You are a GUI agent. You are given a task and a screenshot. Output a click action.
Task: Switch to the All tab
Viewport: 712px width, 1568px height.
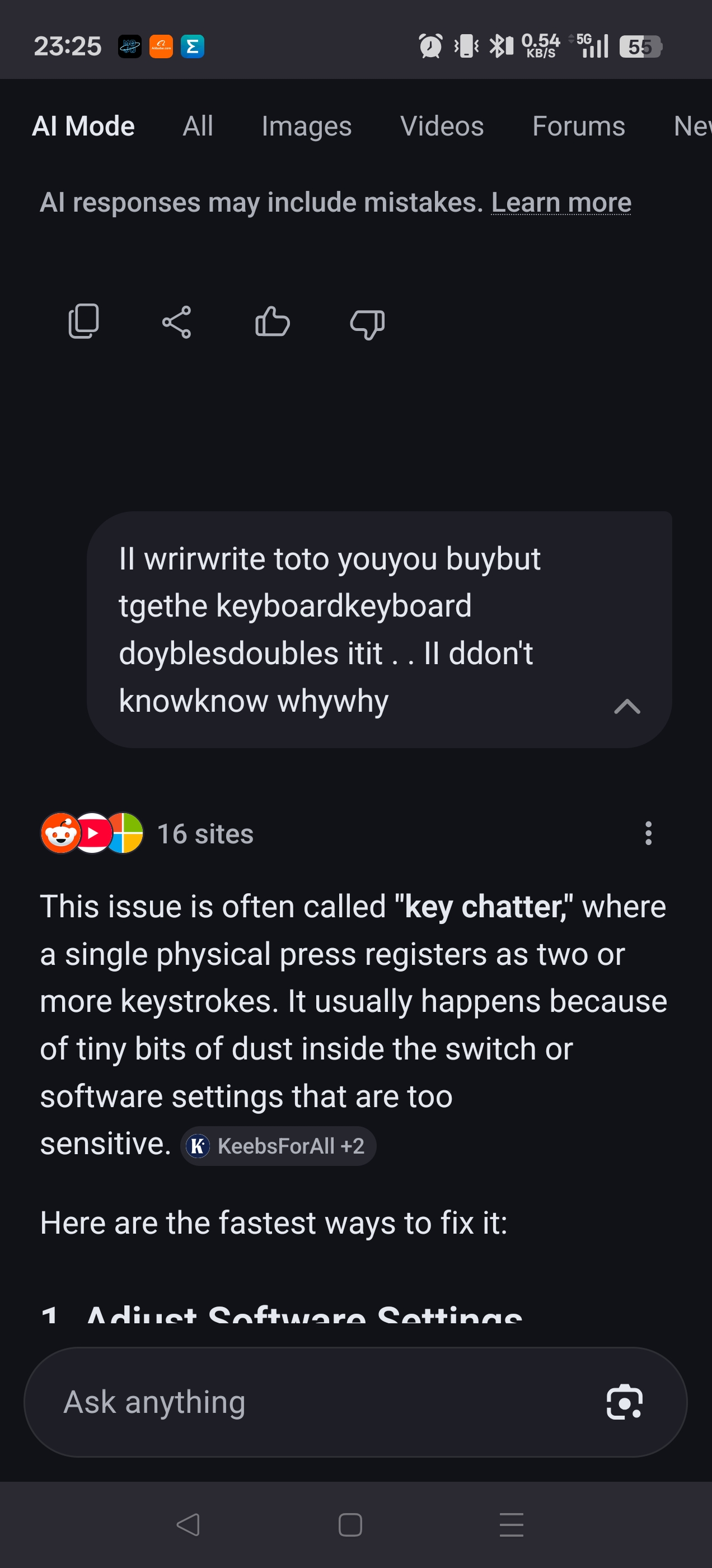click(198, 127)
